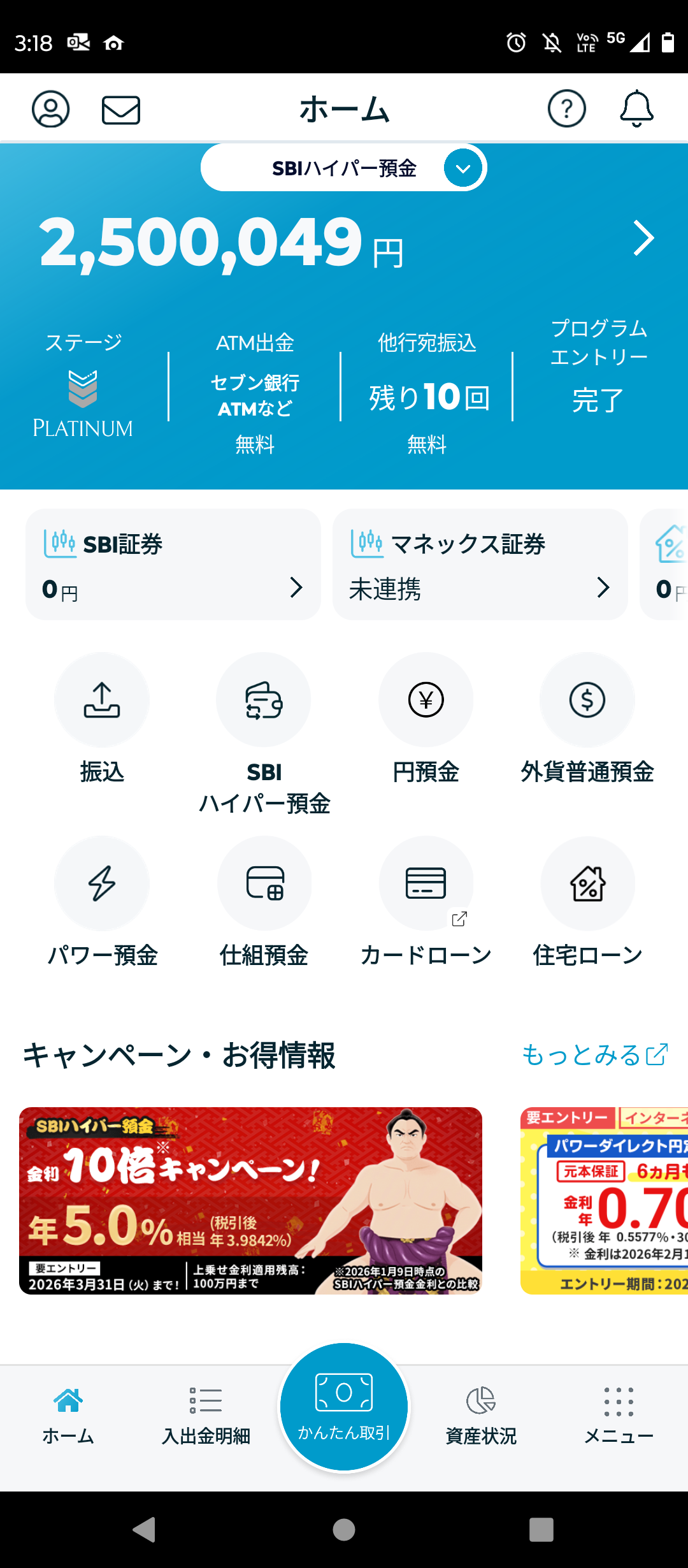The height and width of the screenshot is (1568, 688).
Task: Open the 金利10倍キャンペーン banner
Action: [x=250, y=1191]
